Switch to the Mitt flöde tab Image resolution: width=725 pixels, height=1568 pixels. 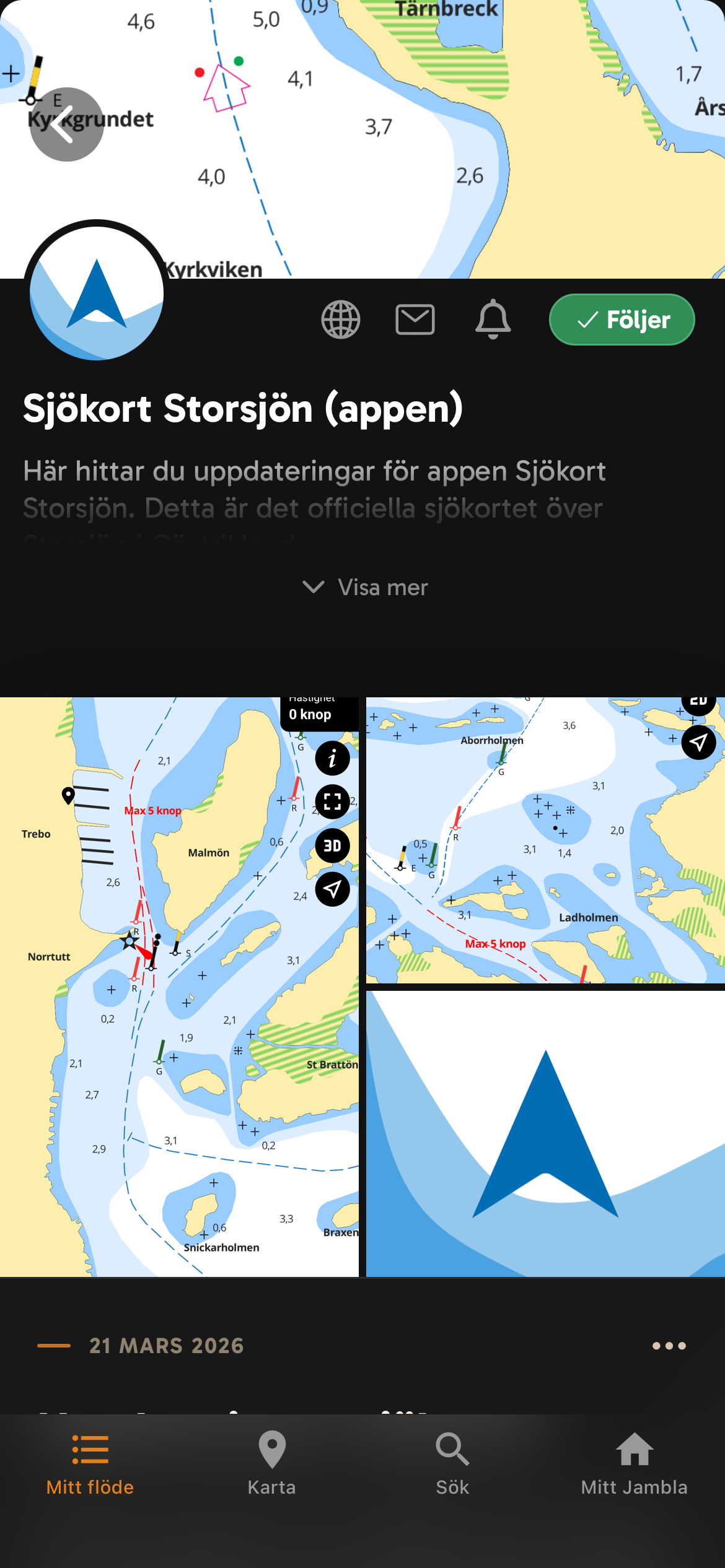[90, 1465]
